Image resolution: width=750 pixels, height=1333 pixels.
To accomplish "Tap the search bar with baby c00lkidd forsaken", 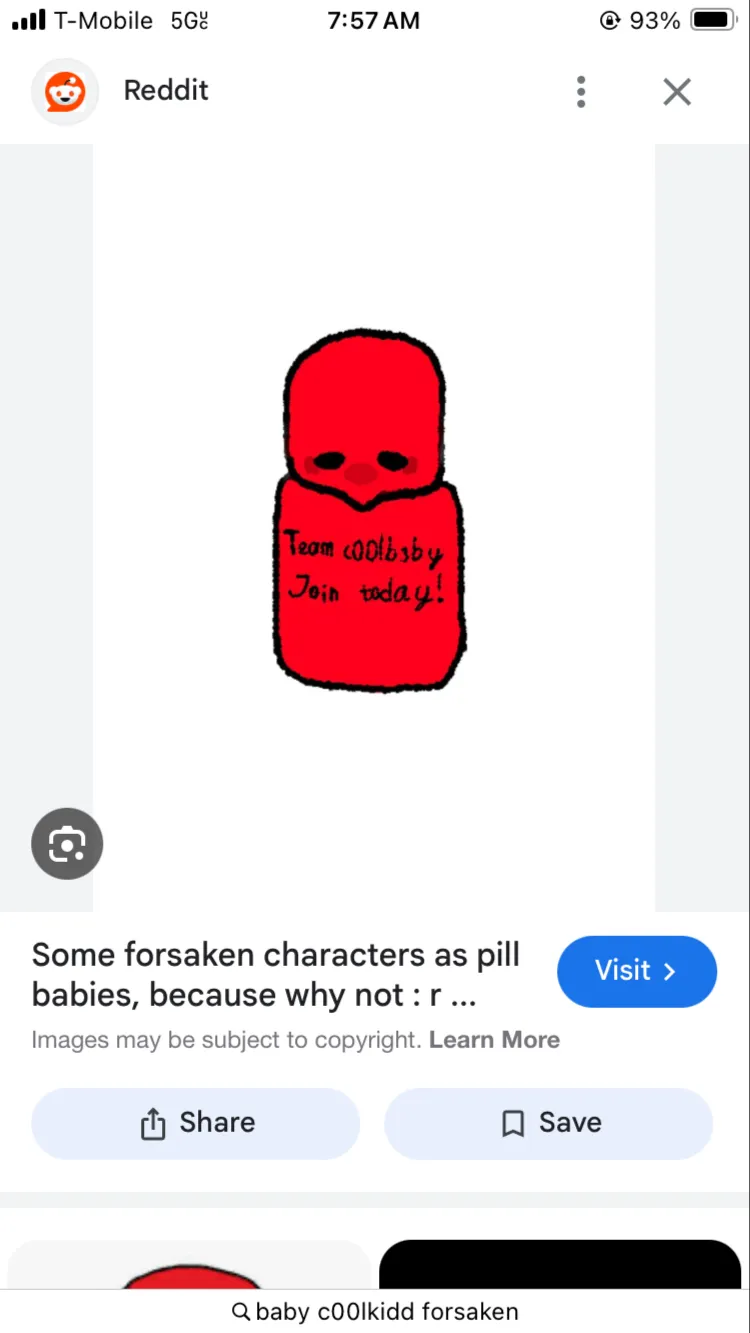I will pos(375,1311).
